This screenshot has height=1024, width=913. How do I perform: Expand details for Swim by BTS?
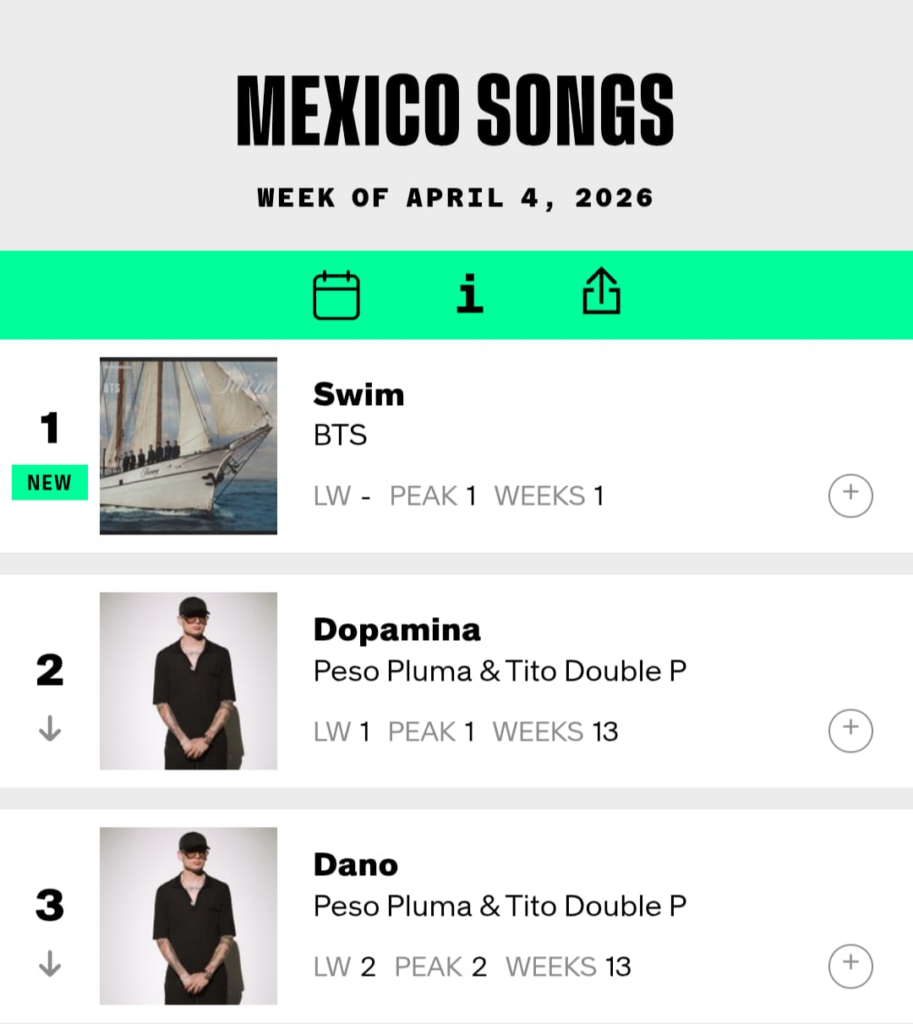(850, 495)
